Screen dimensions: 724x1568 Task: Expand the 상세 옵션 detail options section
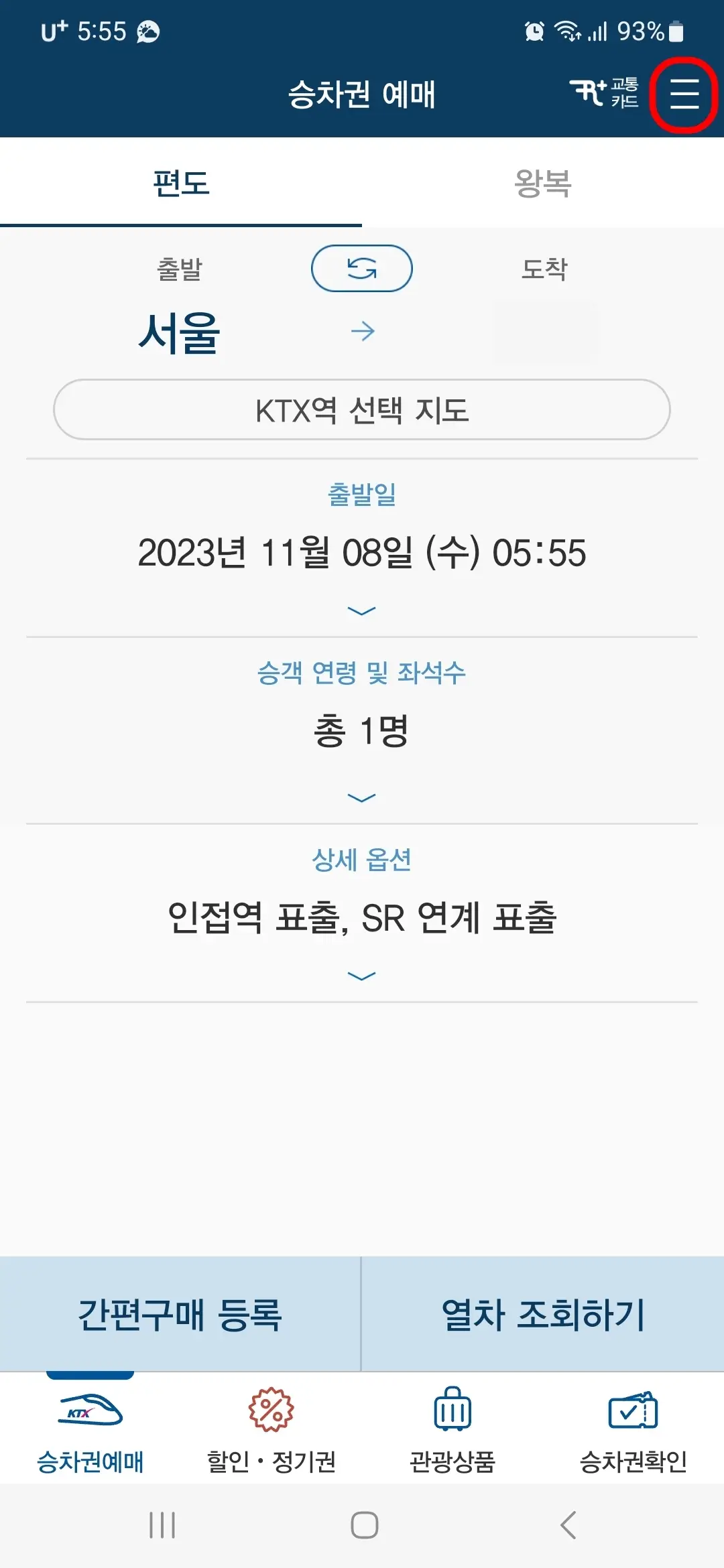pos(362,975)
